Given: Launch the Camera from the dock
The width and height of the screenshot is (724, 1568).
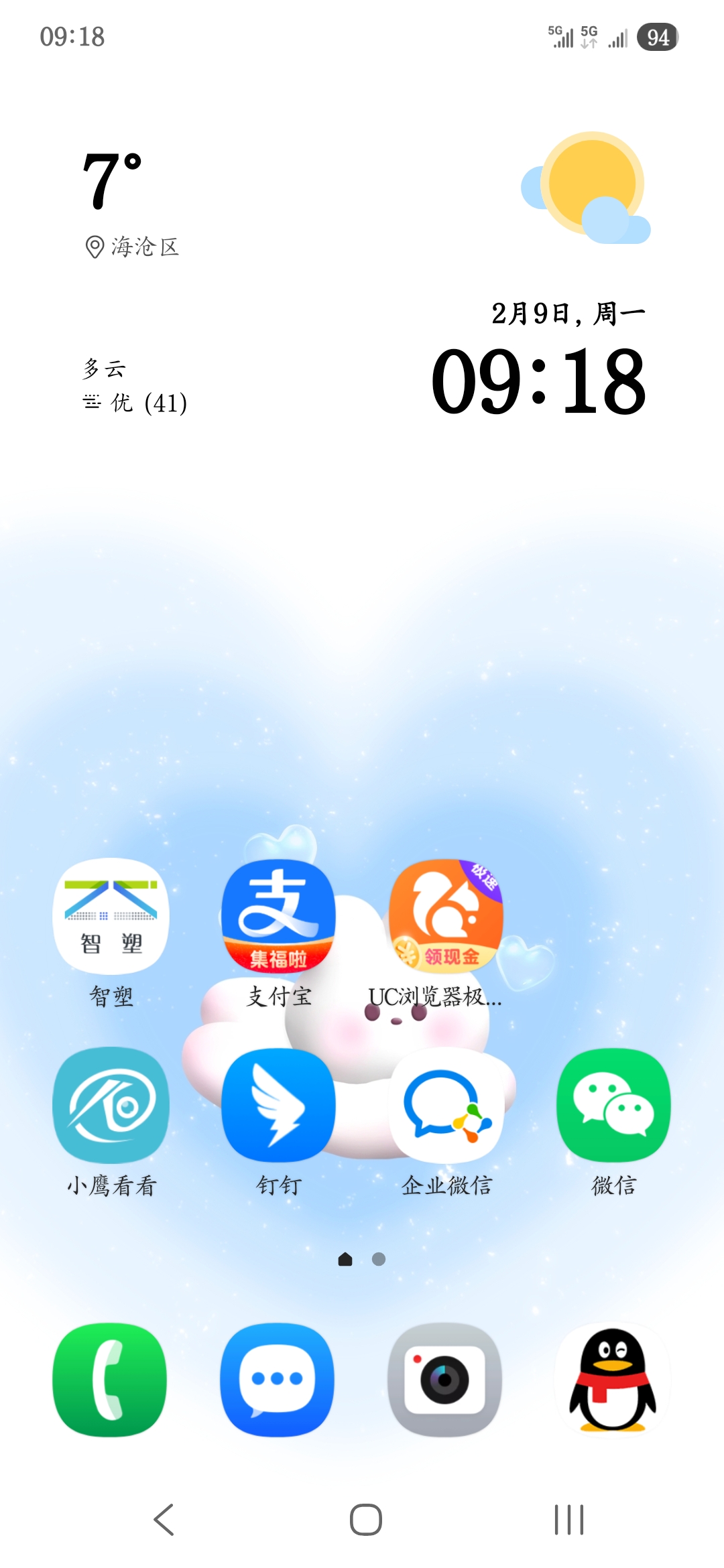Looking at the screenshot, I should point(444,1380).
